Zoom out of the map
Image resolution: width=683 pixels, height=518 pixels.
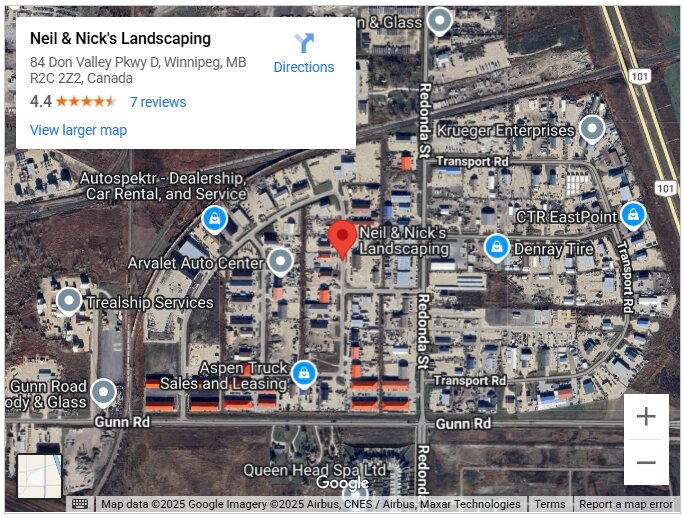click(646, 462)
